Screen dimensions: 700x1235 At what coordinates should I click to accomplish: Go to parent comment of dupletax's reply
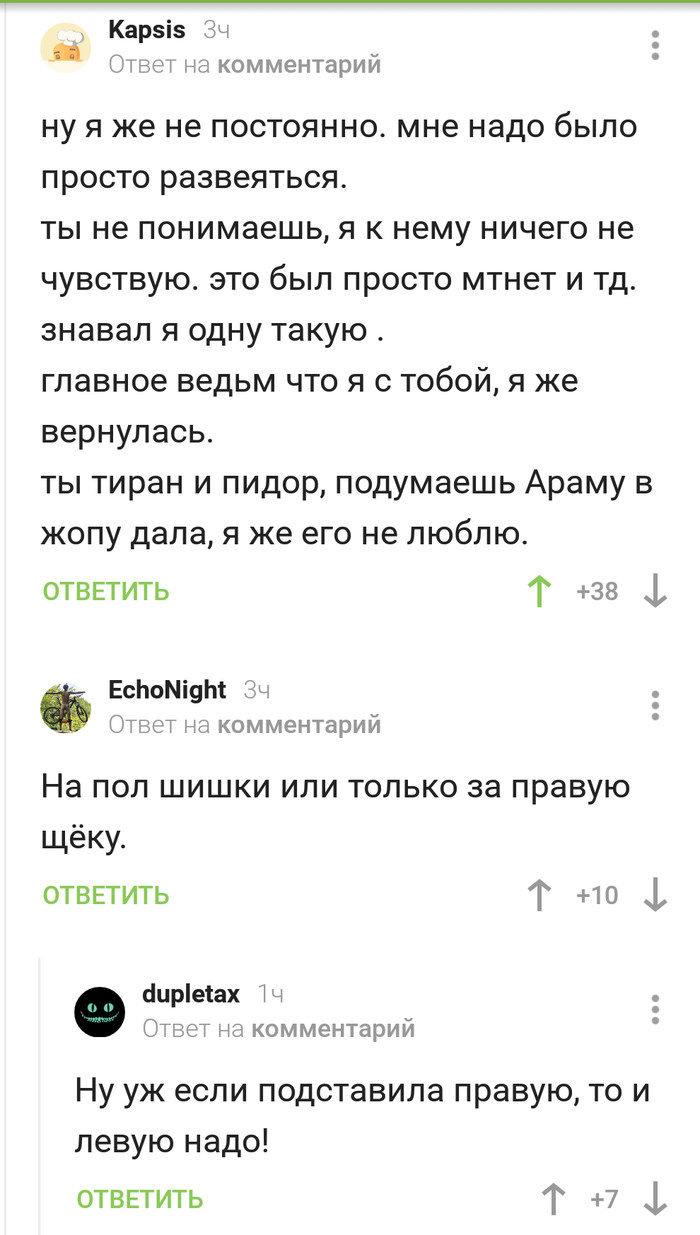click(332, 1028)
